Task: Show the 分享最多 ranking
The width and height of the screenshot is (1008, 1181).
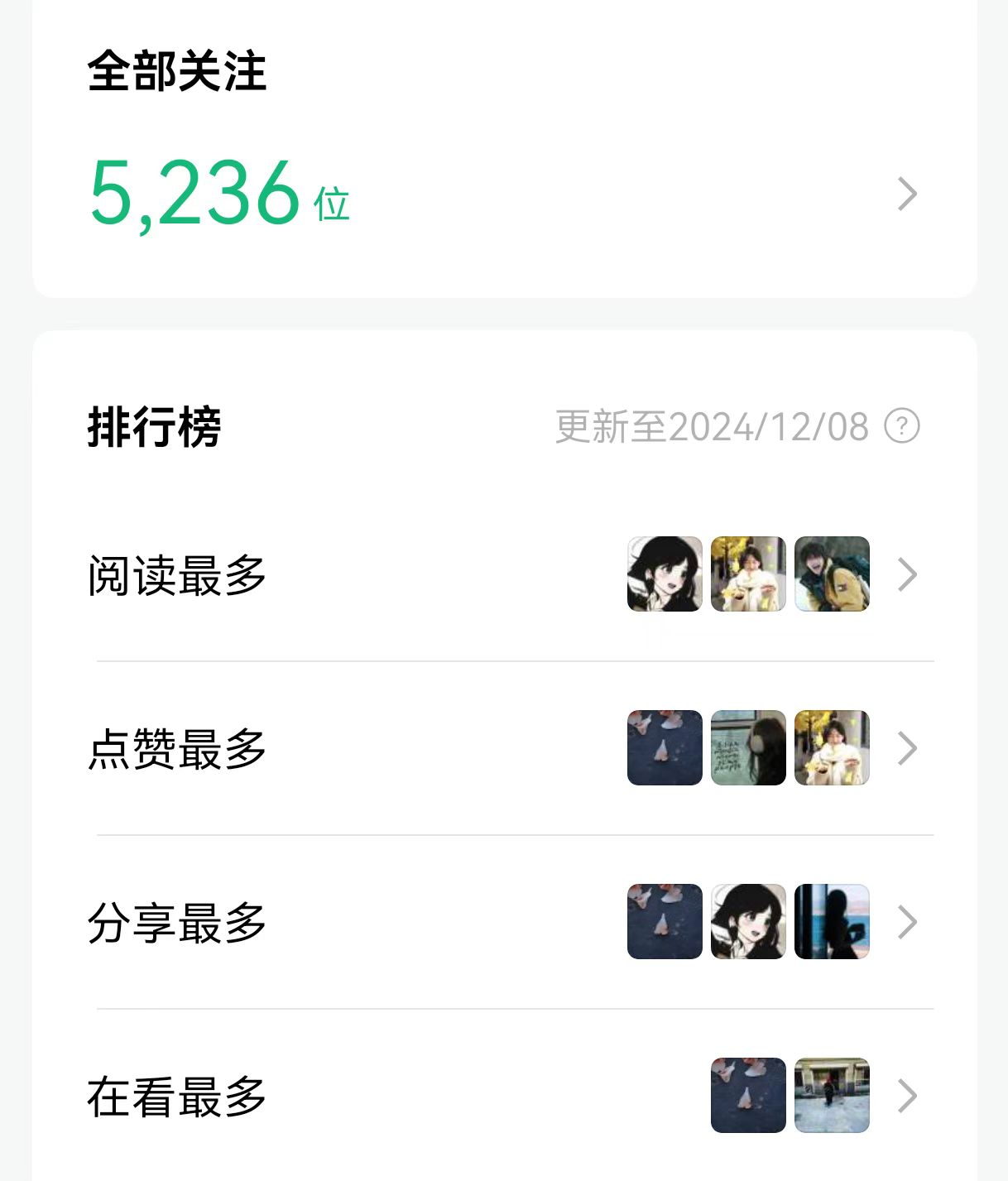Action: coord(906,922)
